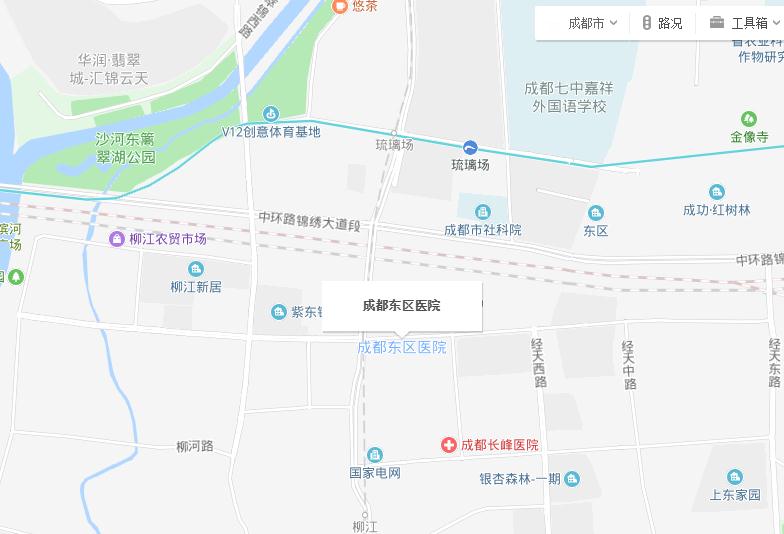Tap the 成都长峰医院 hospital marker
The width and height of the screenshot is (784, 534).
(x=450, y=444)
